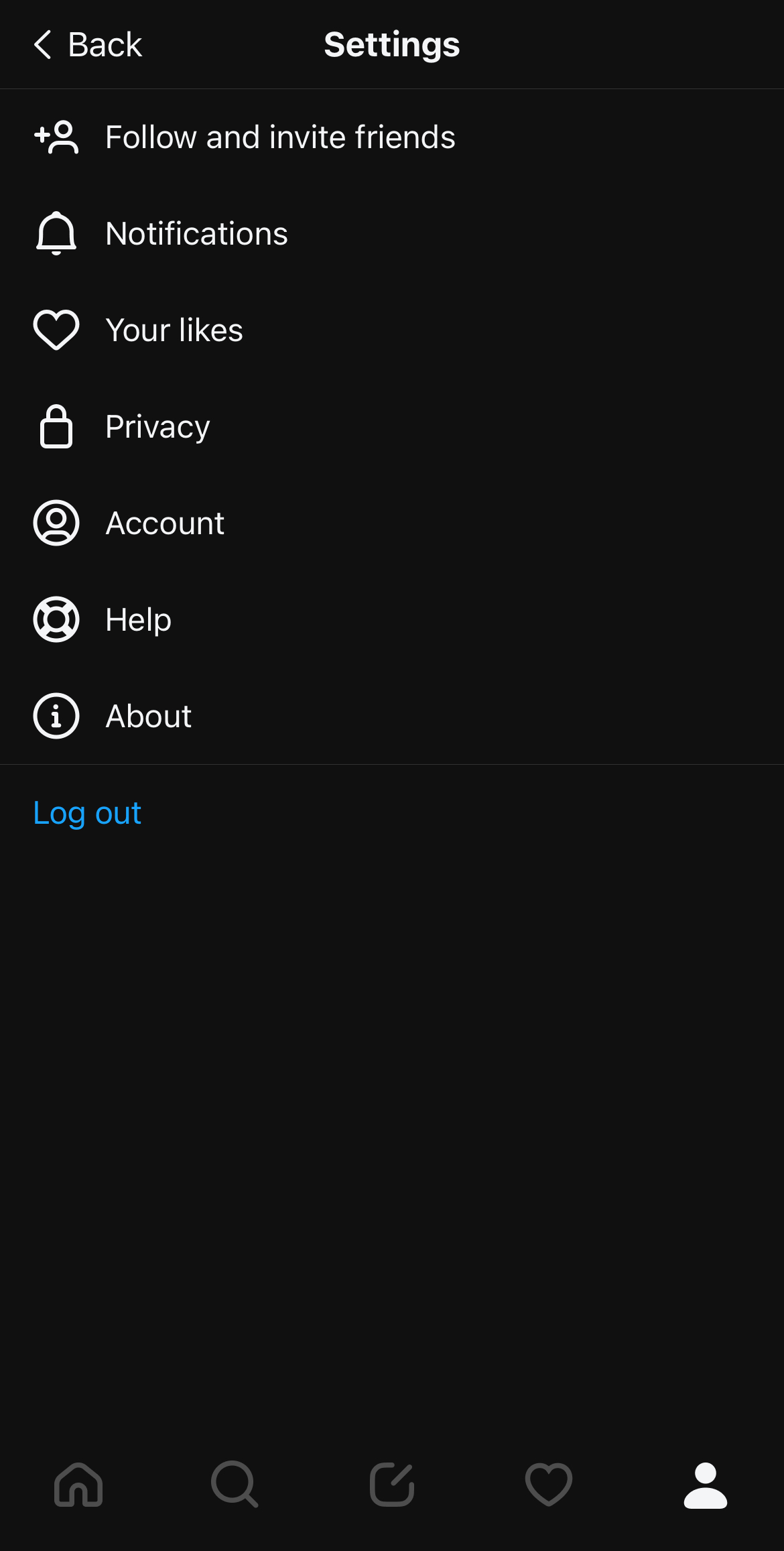784x1551 pixels.
Task: View Your likes
Action: pyautogui.click(x=174, y=330)
